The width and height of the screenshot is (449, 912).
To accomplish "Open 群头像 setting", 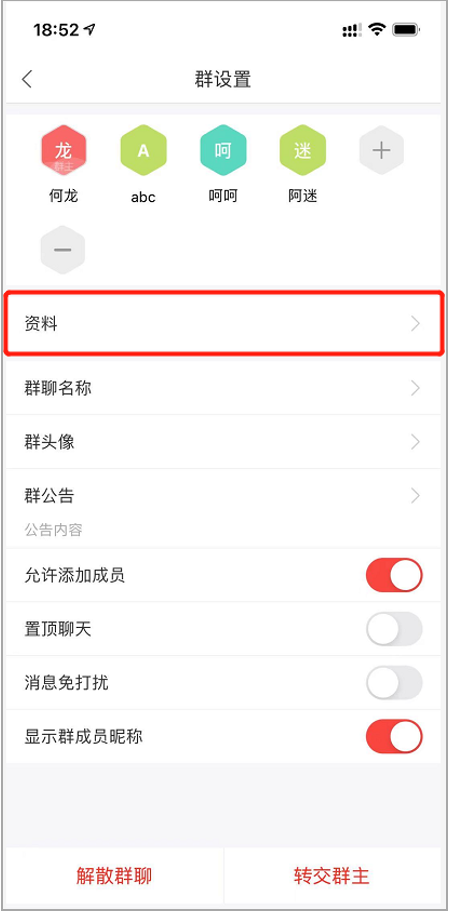I will pyautogui.click(x=224, y=442).
